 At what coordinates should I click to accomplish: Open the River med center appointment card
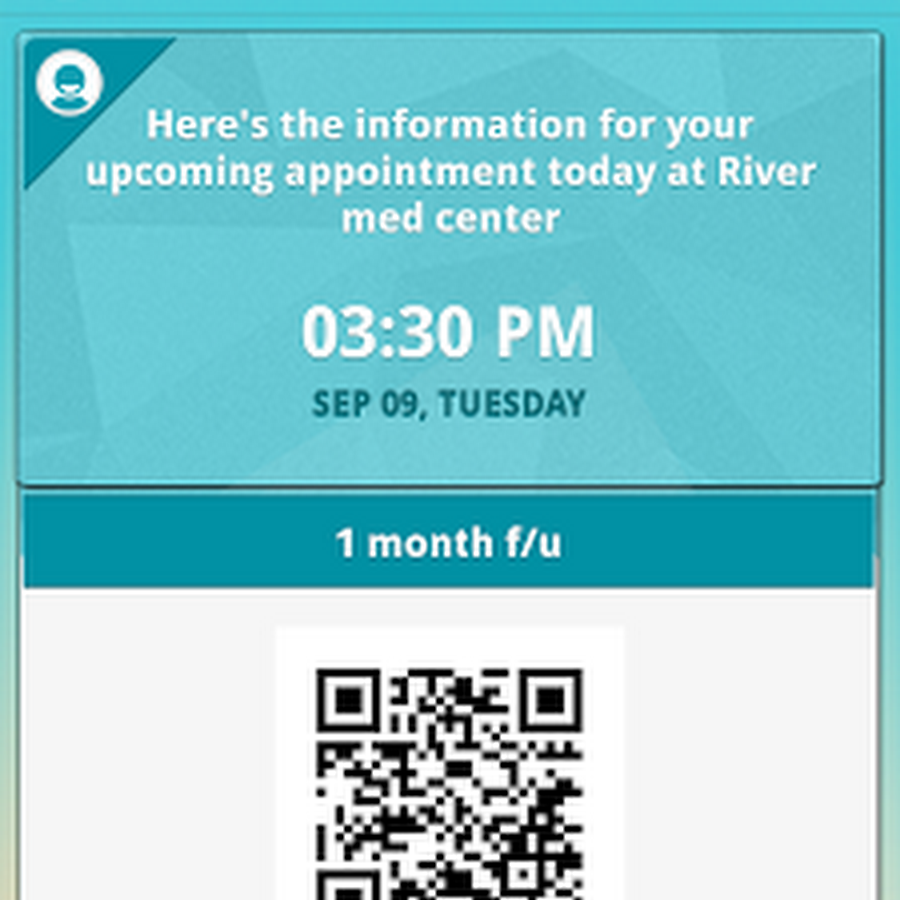[450, 260]
